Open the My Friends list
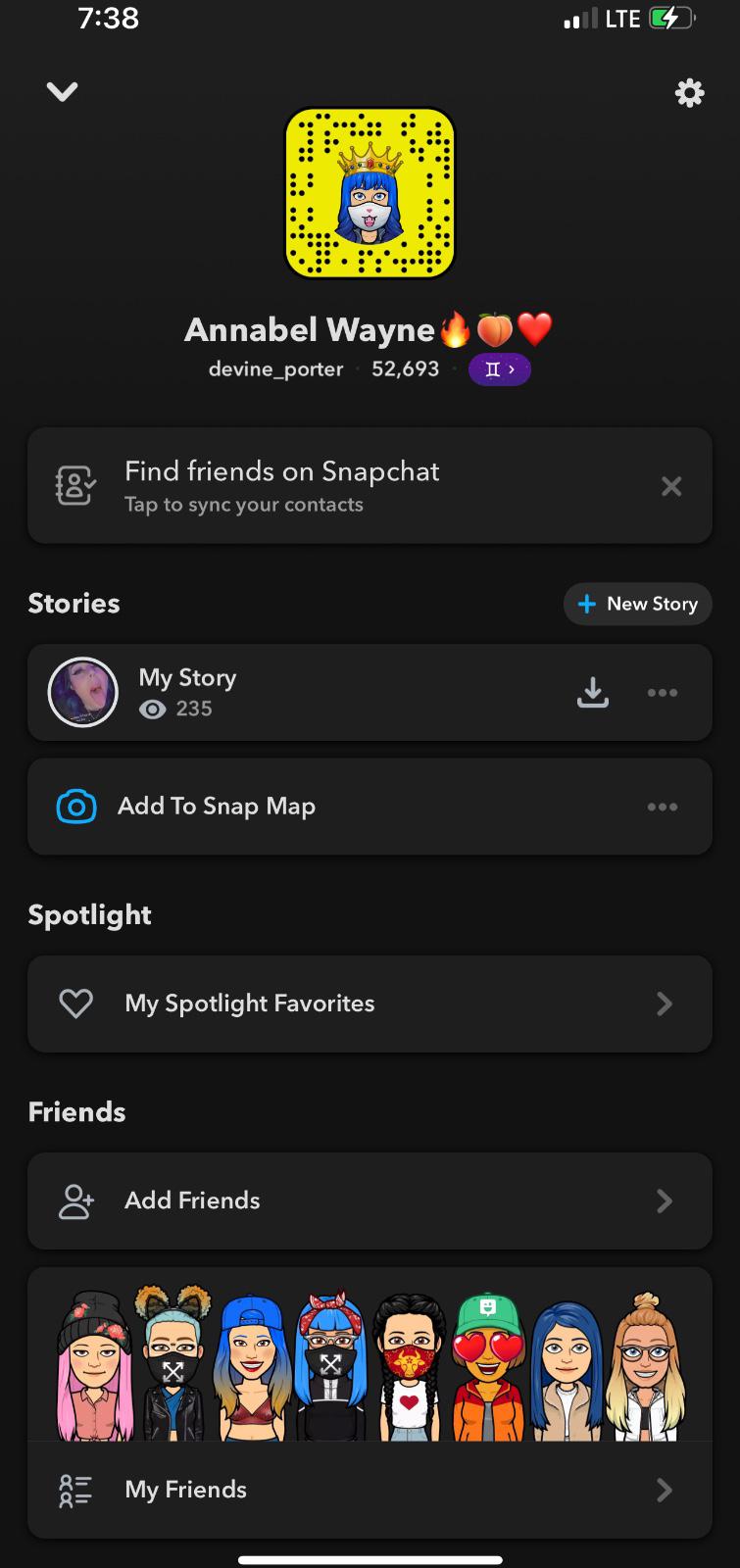 point(370,1490)
